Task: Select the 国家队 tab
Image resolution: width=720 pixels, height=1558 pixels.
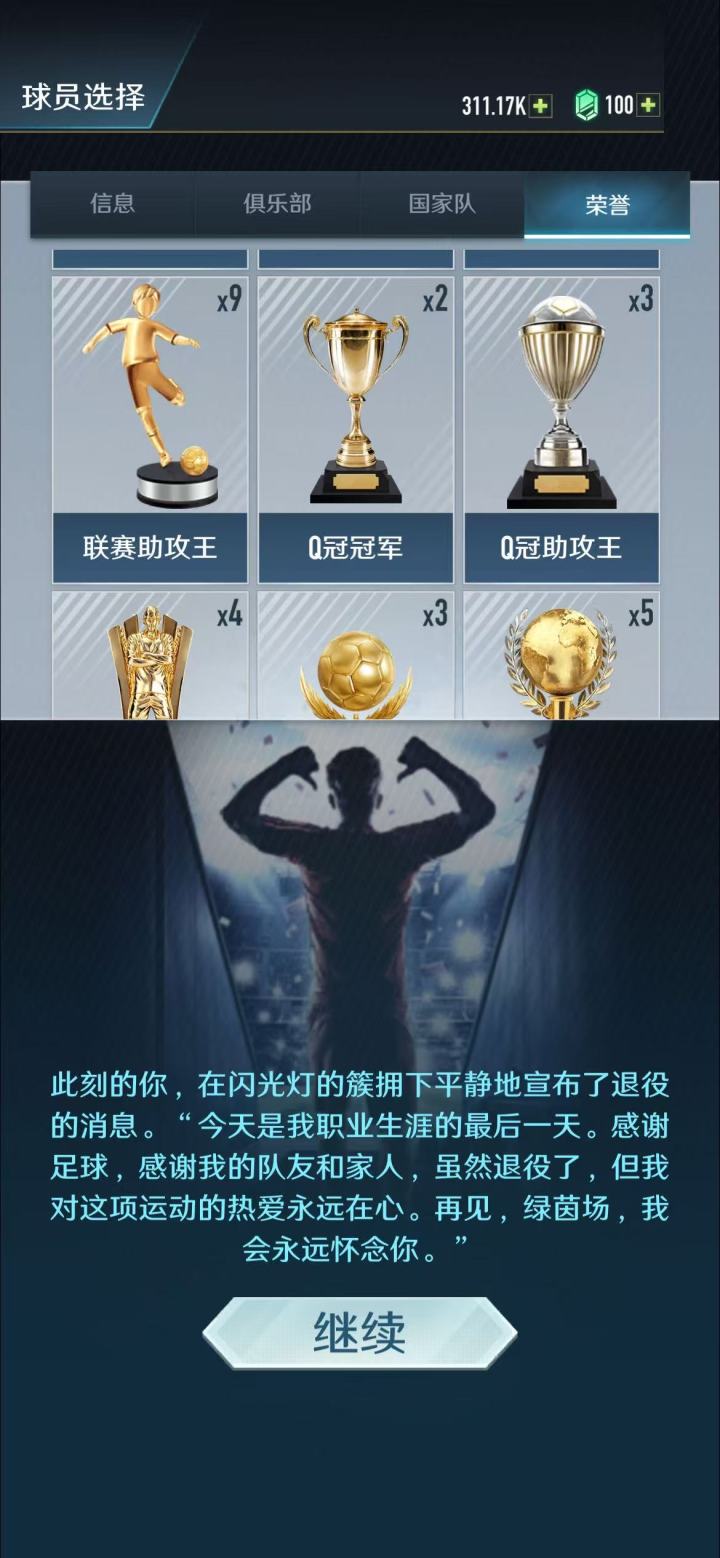Action: [x=440, y=203]
